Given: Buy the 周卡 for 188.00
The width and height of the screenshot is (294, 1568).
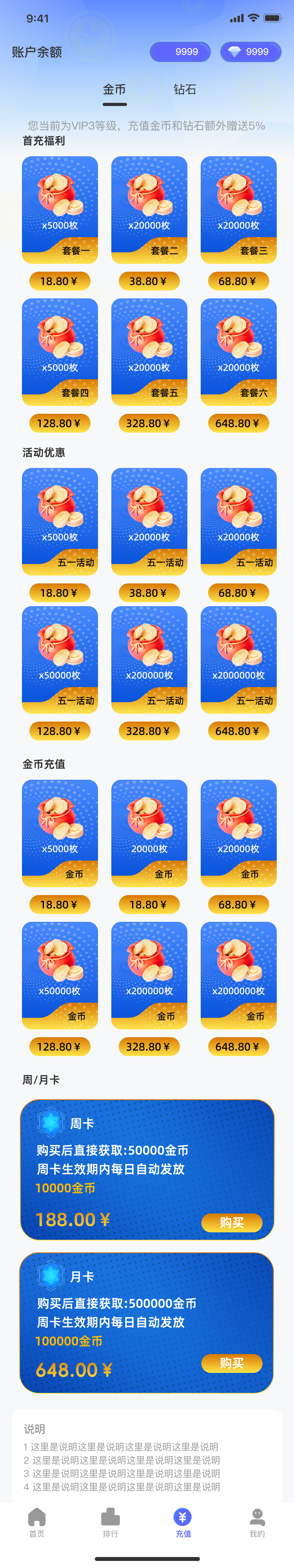Looking at the screenshot, I should [x=231, y=1222].
